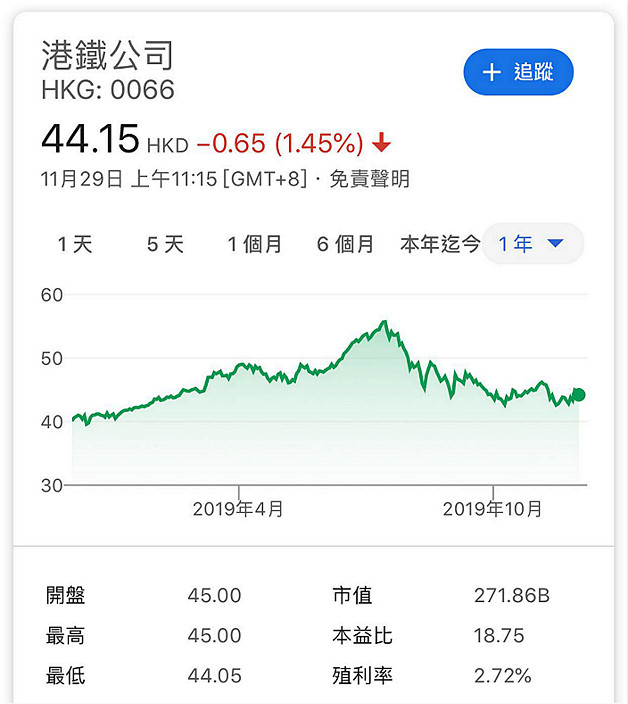This screenshot has height=704, width=628.
Task: Open the 免責聲明 disclaimer link
Action: pos(369,179)
